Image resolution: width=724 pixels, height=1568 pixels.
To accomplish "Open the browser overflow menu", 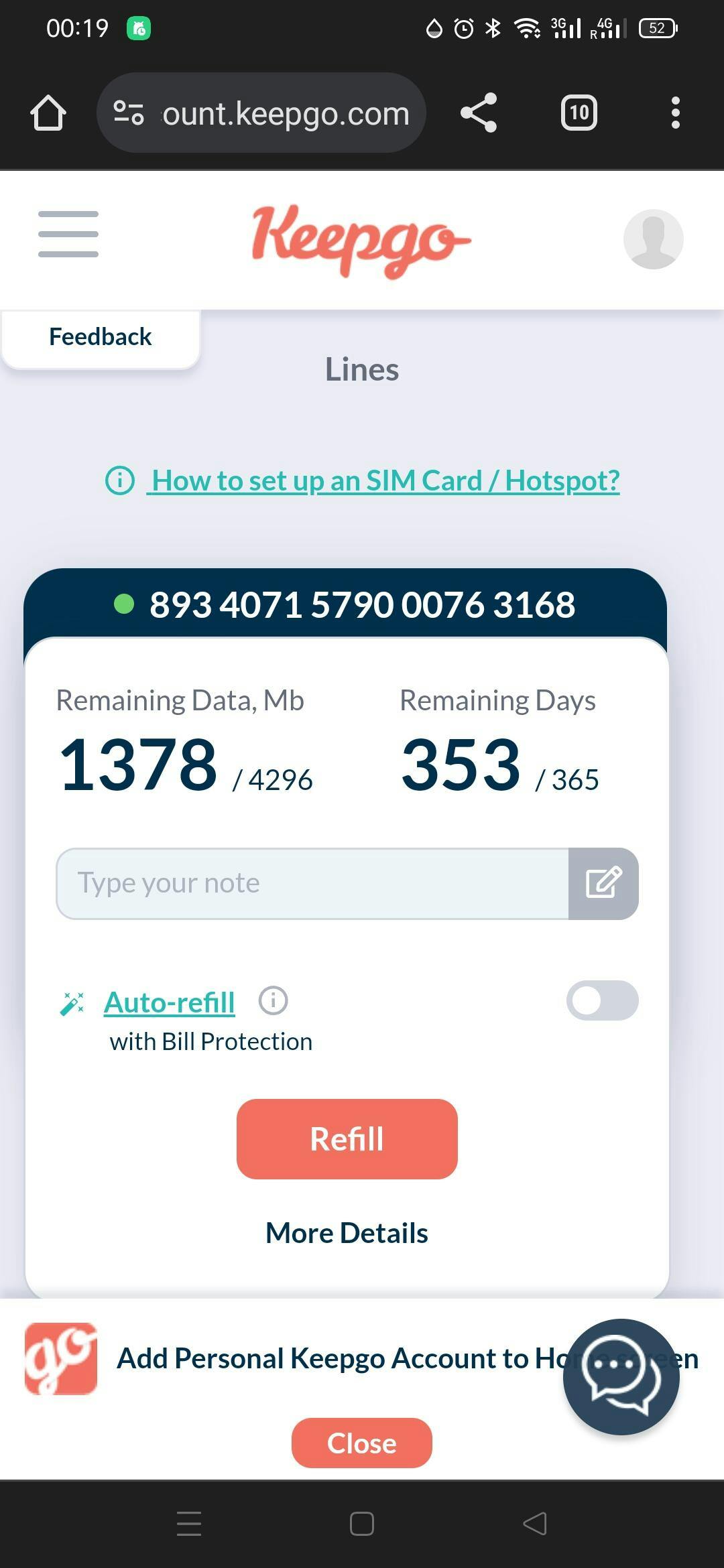I will coord(675,113).
